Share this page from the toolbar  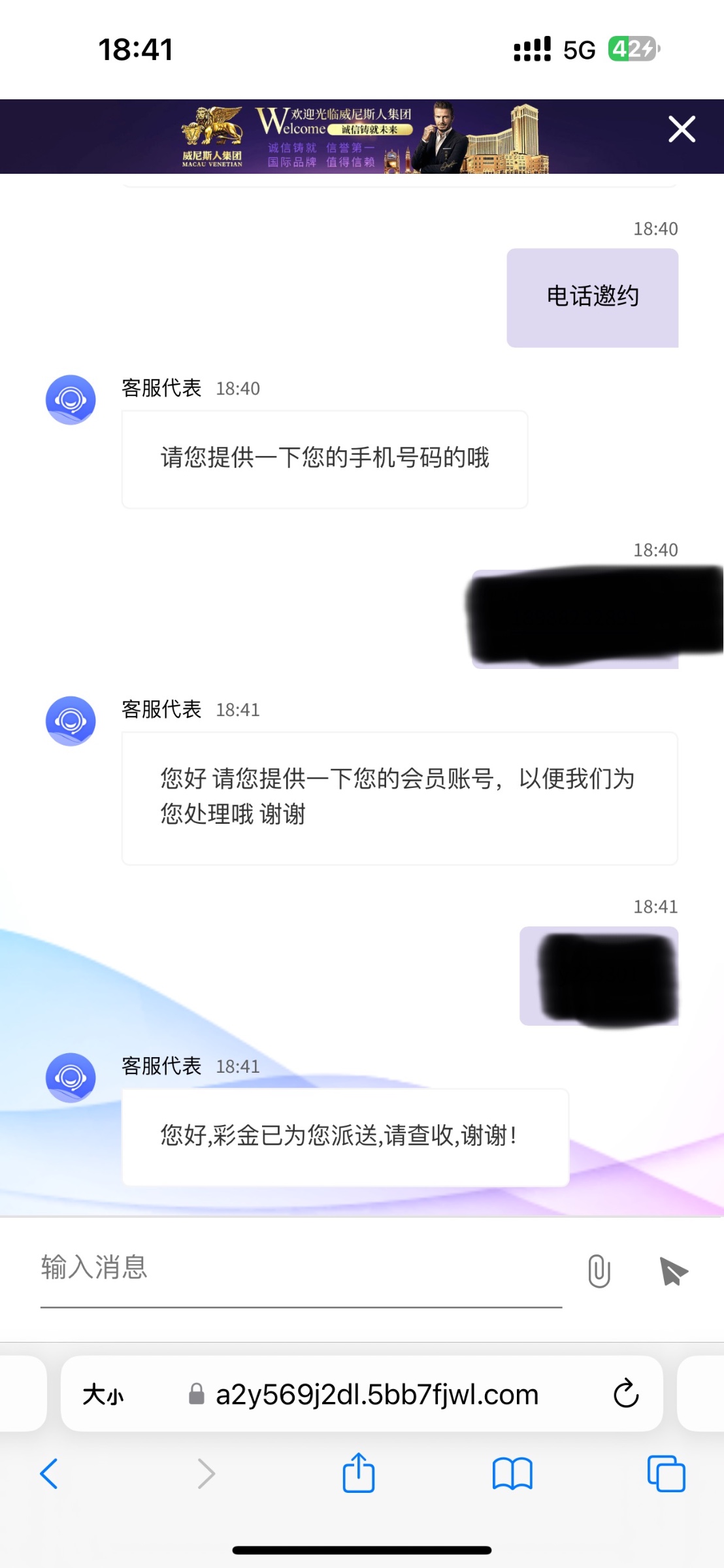pos(359,1474)
